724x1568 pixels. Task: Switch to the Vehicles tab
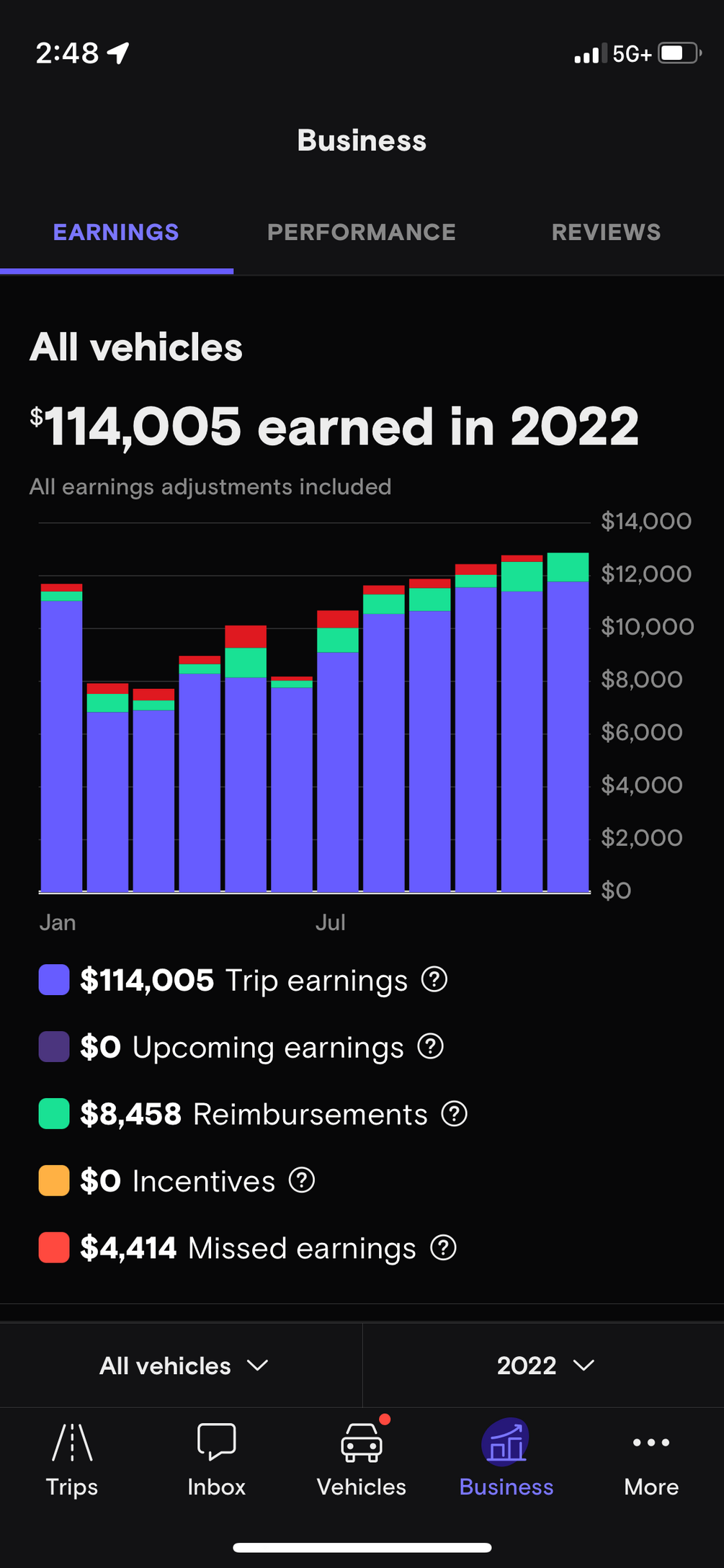pyautogui.click(x=362, y=1459)
